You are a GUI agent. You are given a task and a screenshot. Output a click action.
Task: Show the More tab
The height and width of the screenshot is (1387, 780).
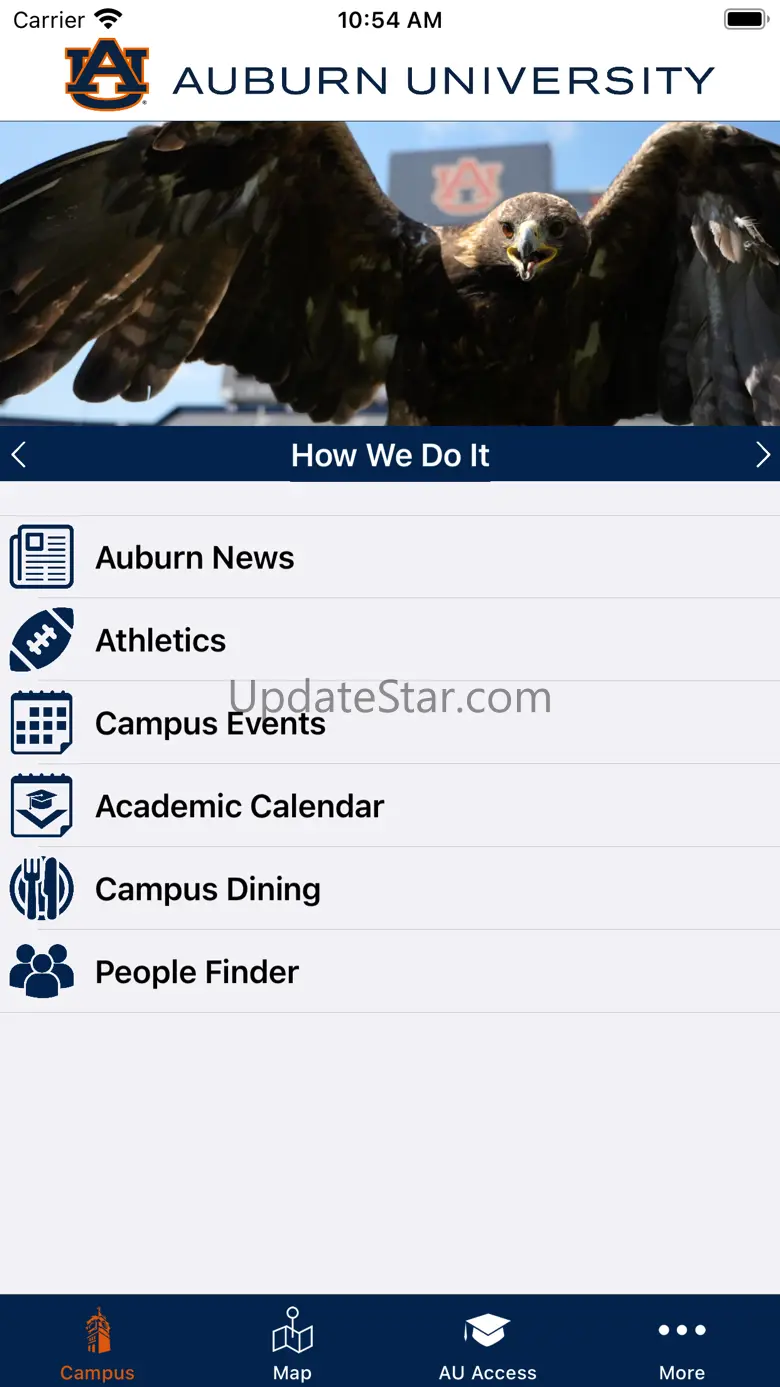[682, 1343]
